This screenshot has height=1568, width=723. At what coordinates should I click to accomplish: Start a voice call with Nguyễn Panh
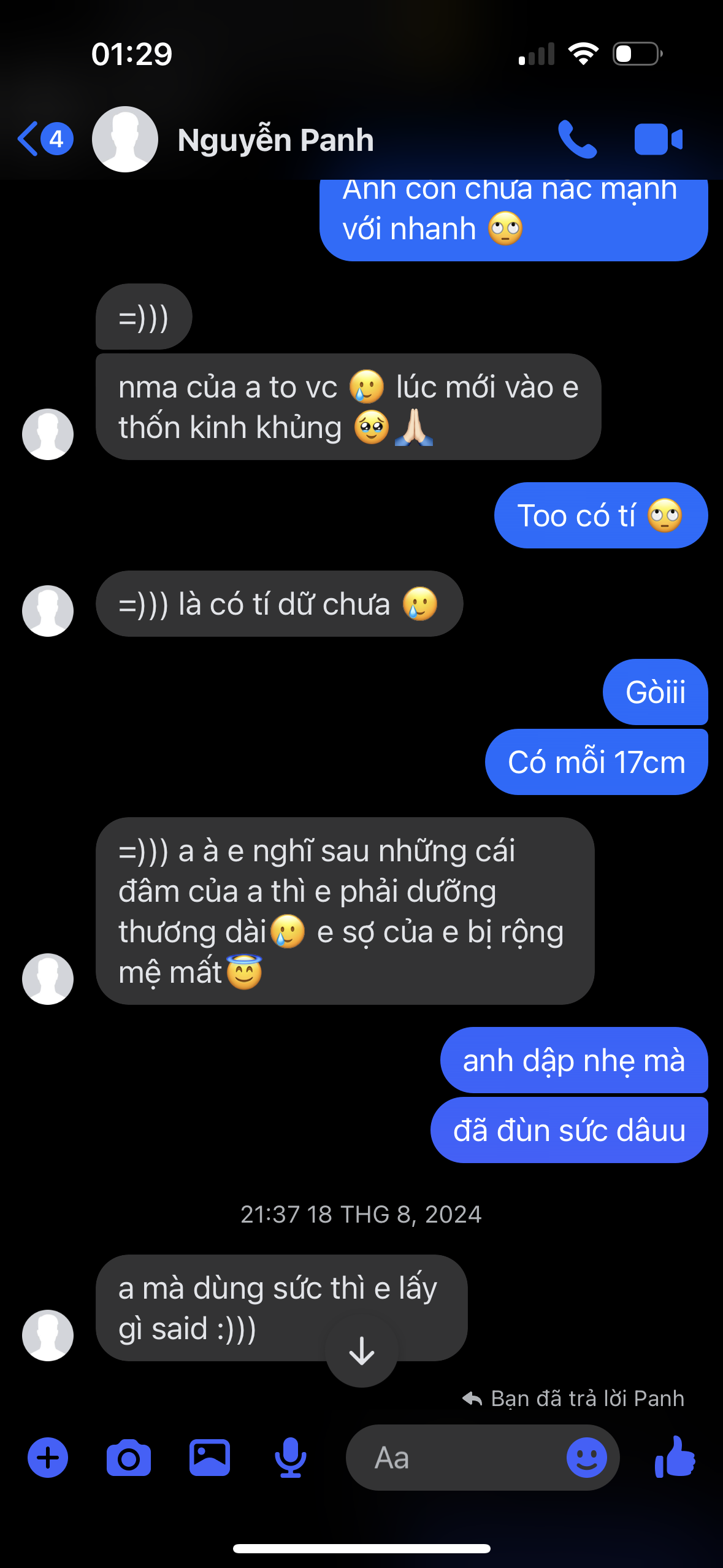577,140
